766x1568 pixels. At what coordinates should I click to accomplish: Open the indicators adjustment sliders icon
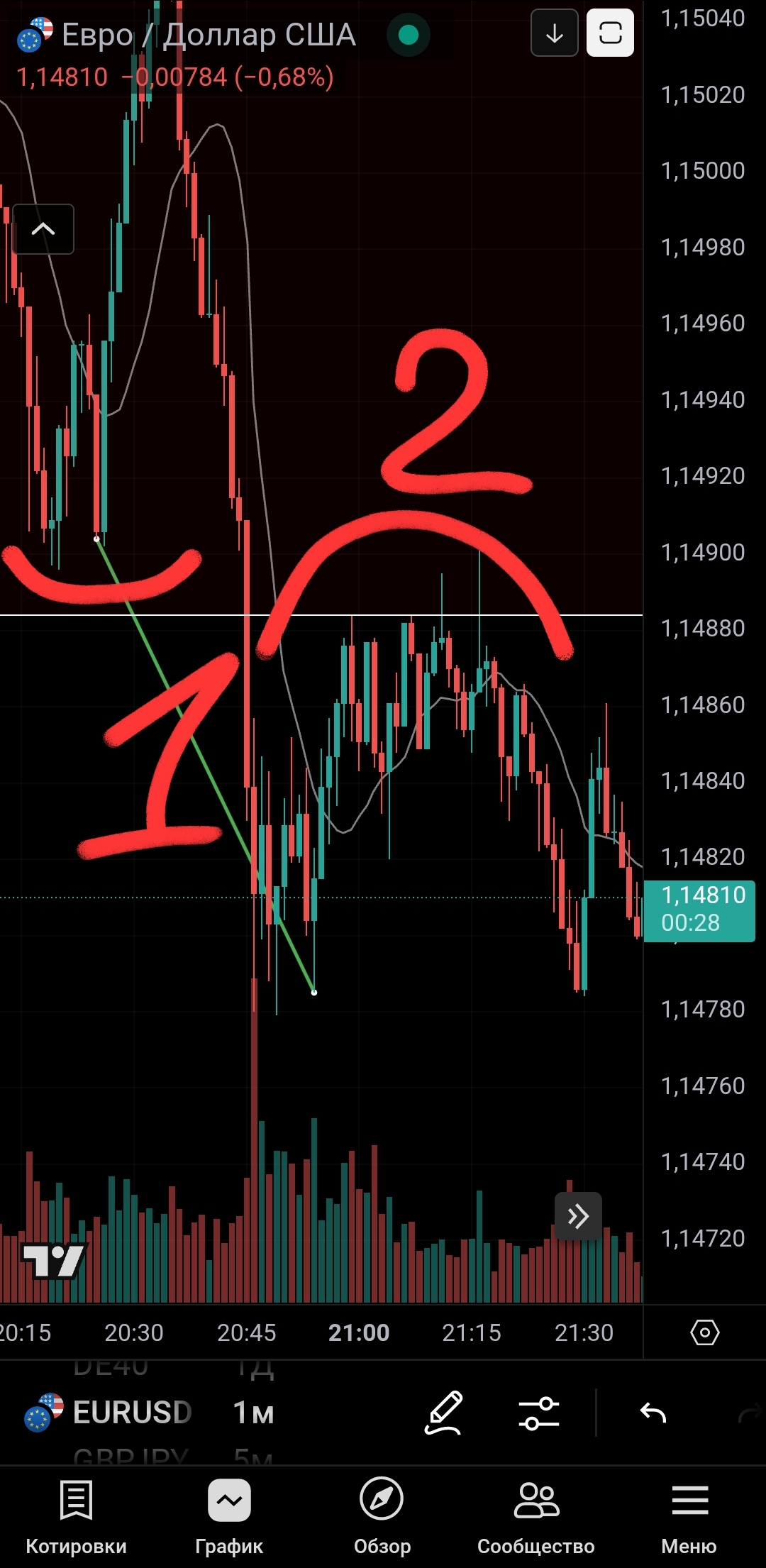539,1413
